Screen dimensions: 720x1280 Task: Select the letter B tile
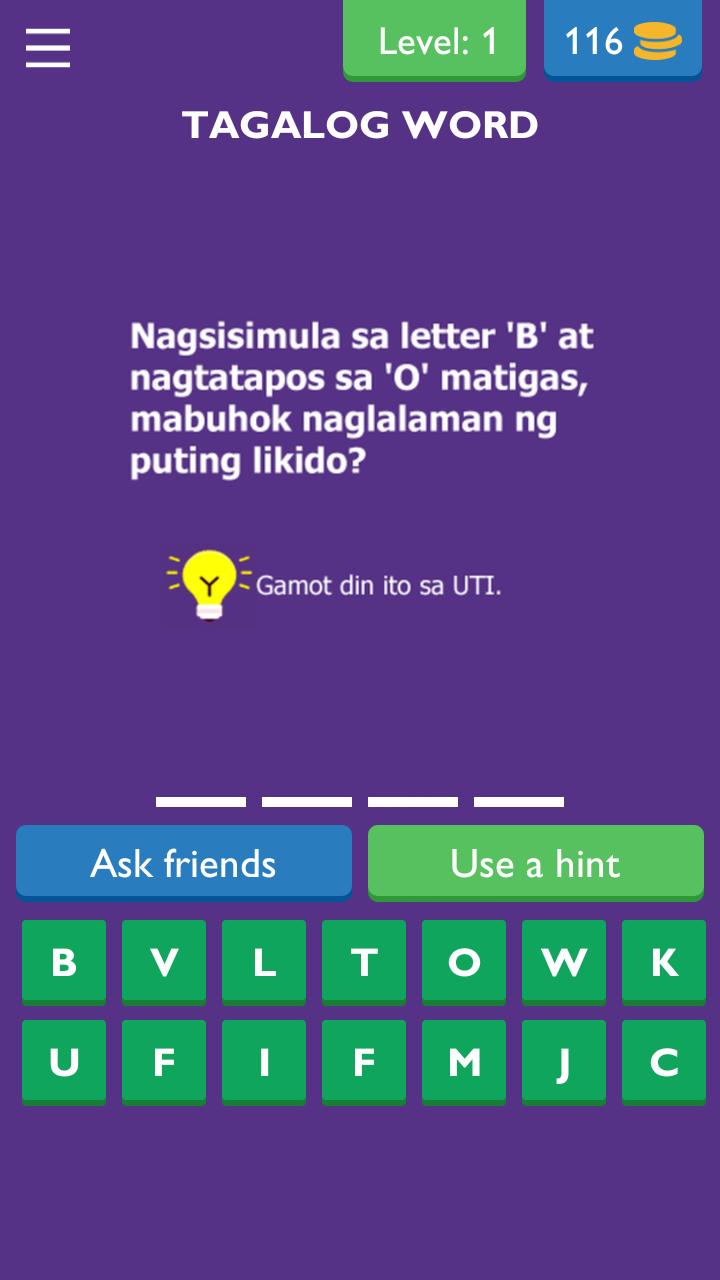[x=63, y=961]
